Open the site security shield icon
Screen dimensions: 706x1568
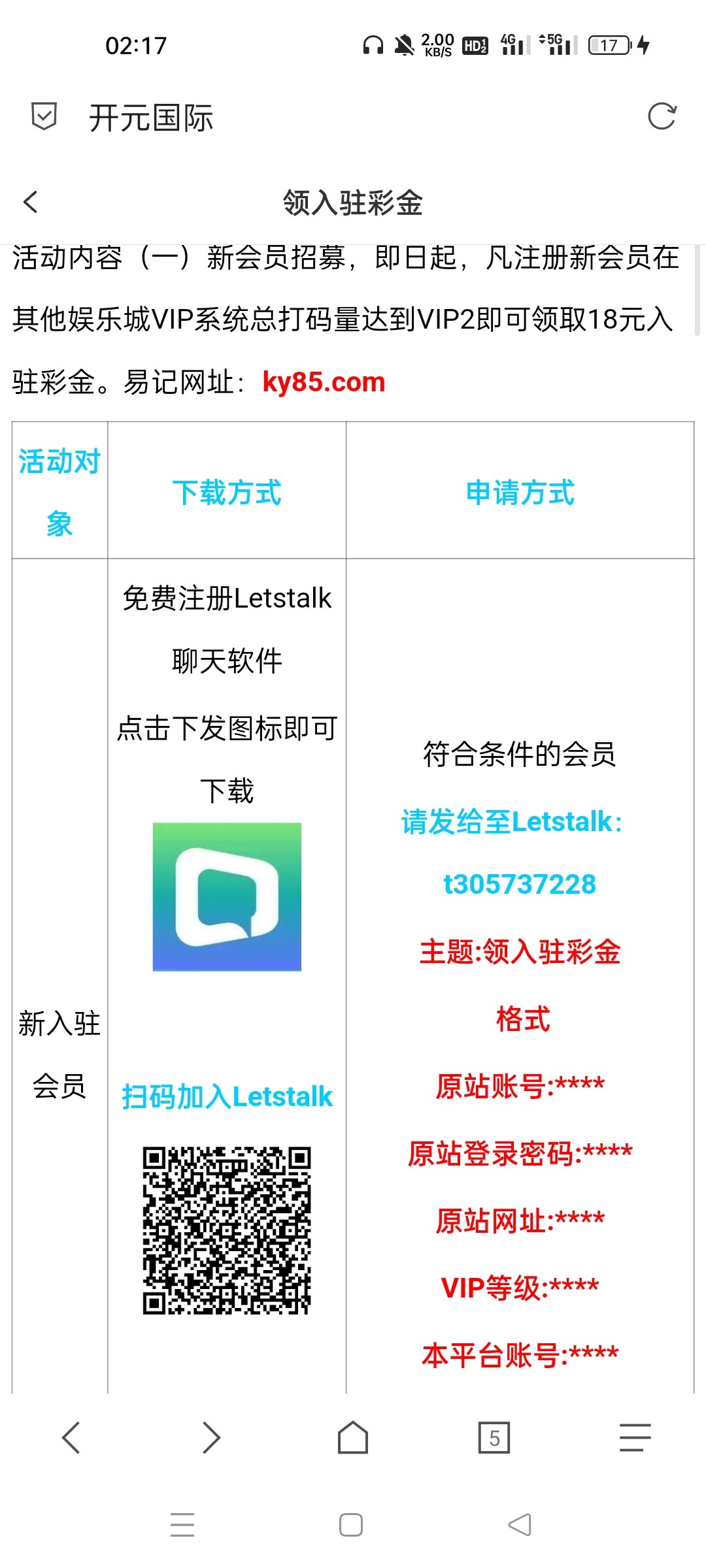pos(44,117)
